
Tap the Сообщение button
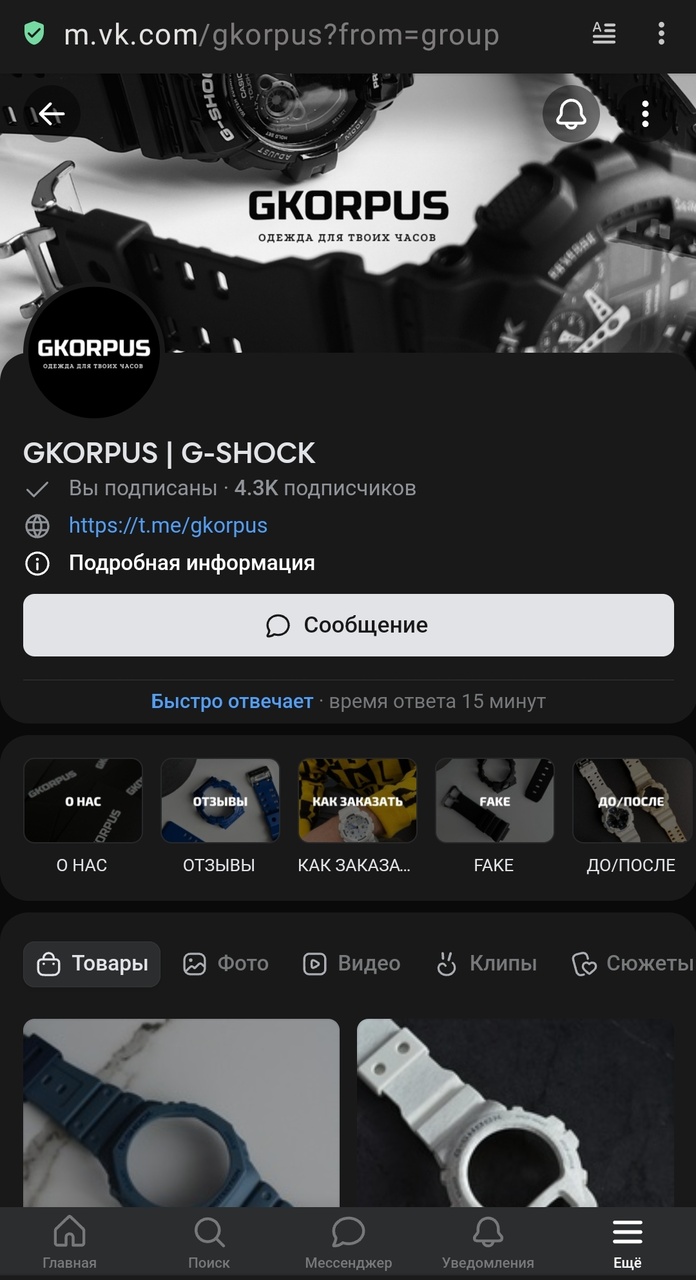(348, 625)
